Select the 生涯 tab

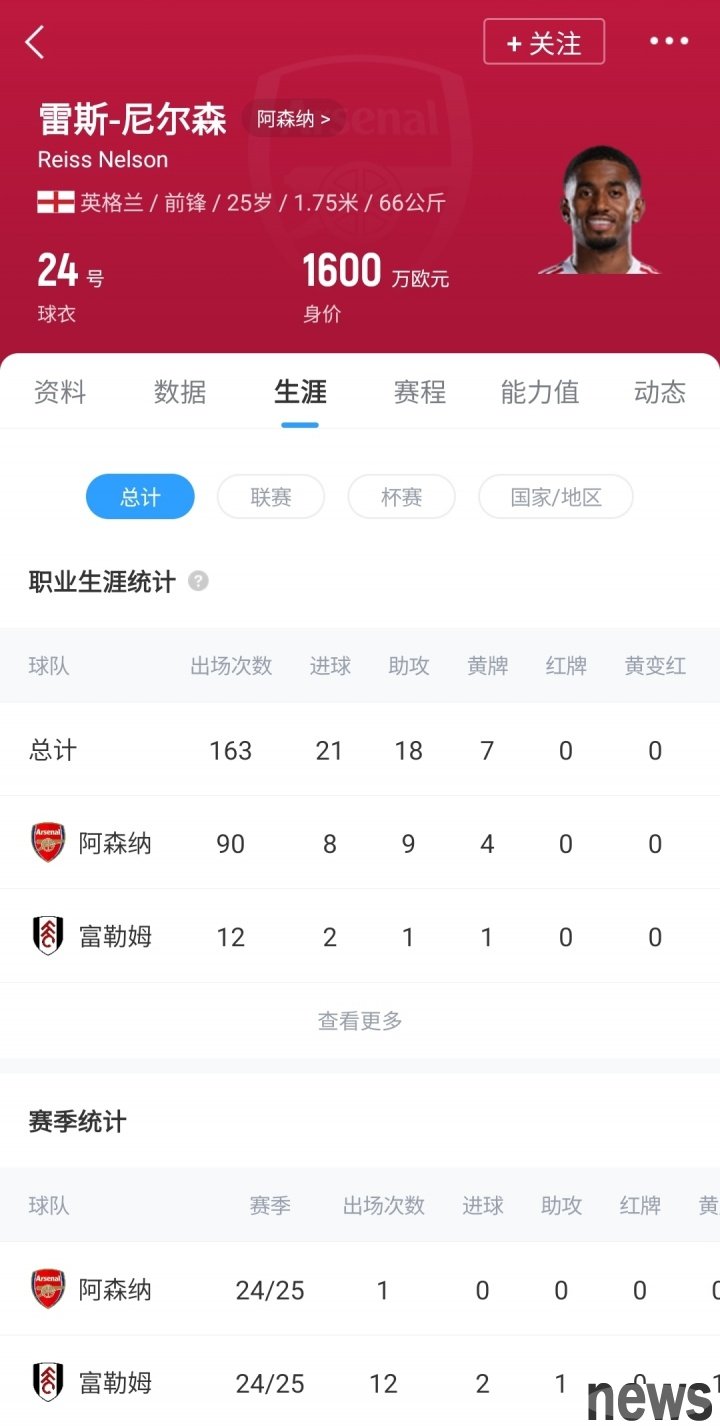click(300, 392)
